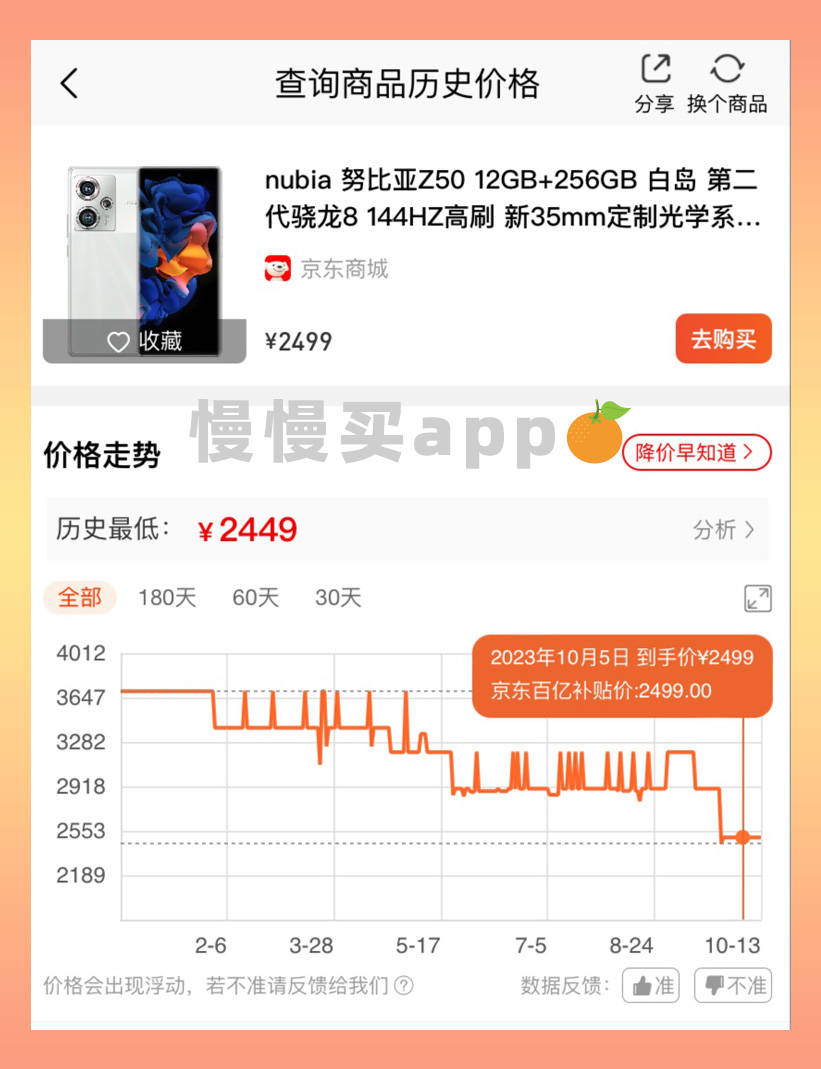Tap the 分享 share icon
This screenshot has height=1069, width=821.
pos(654,69)
